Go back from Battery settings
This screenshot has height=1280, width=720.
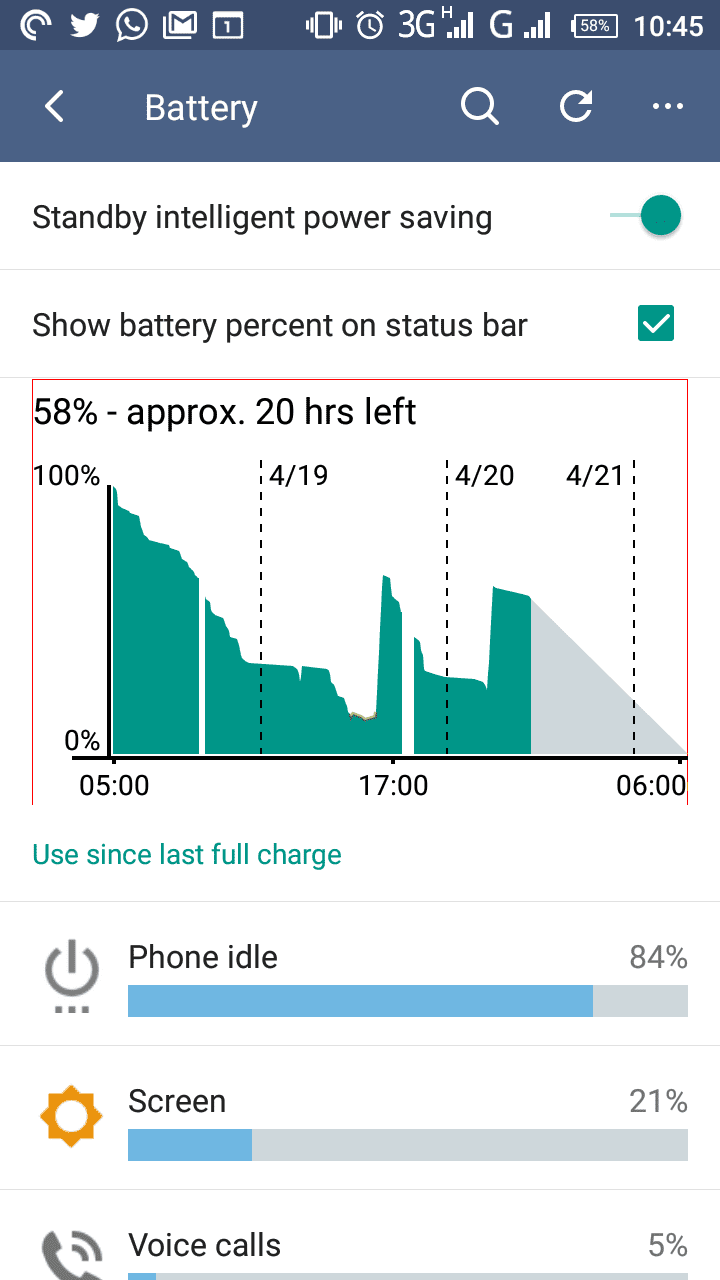[x=55, y=107]
